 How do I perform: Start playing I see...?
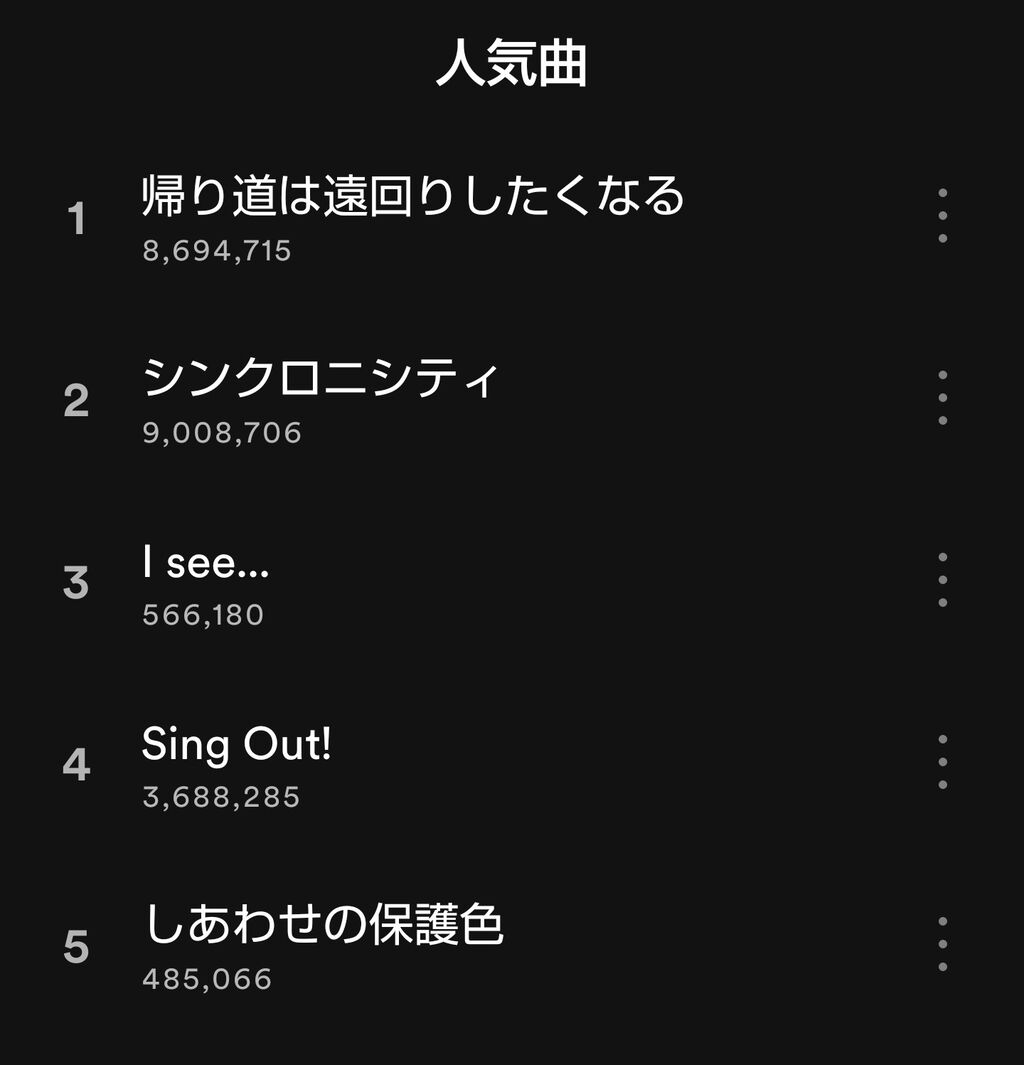click(206, 563)
